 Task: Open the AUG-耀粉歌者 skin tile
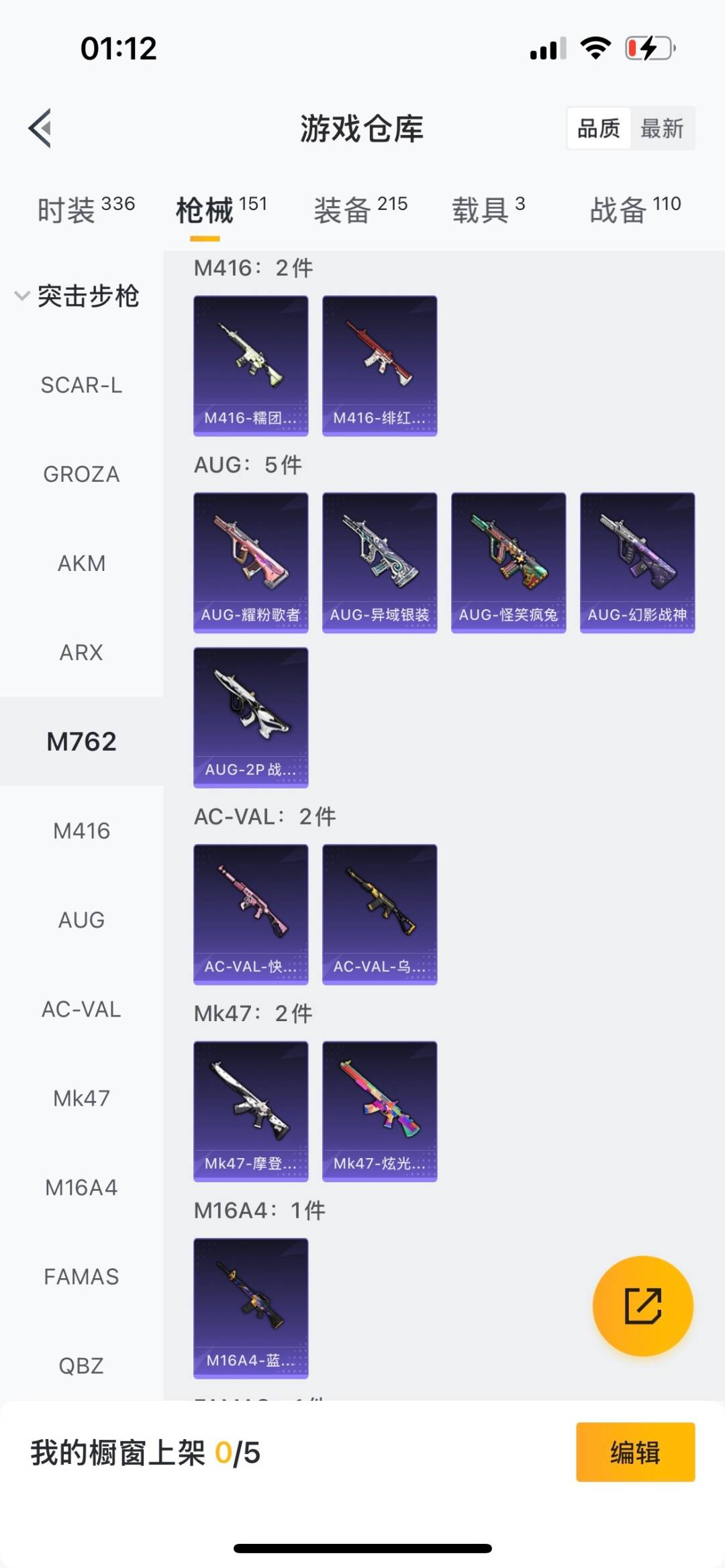click(x=251, y=563)
